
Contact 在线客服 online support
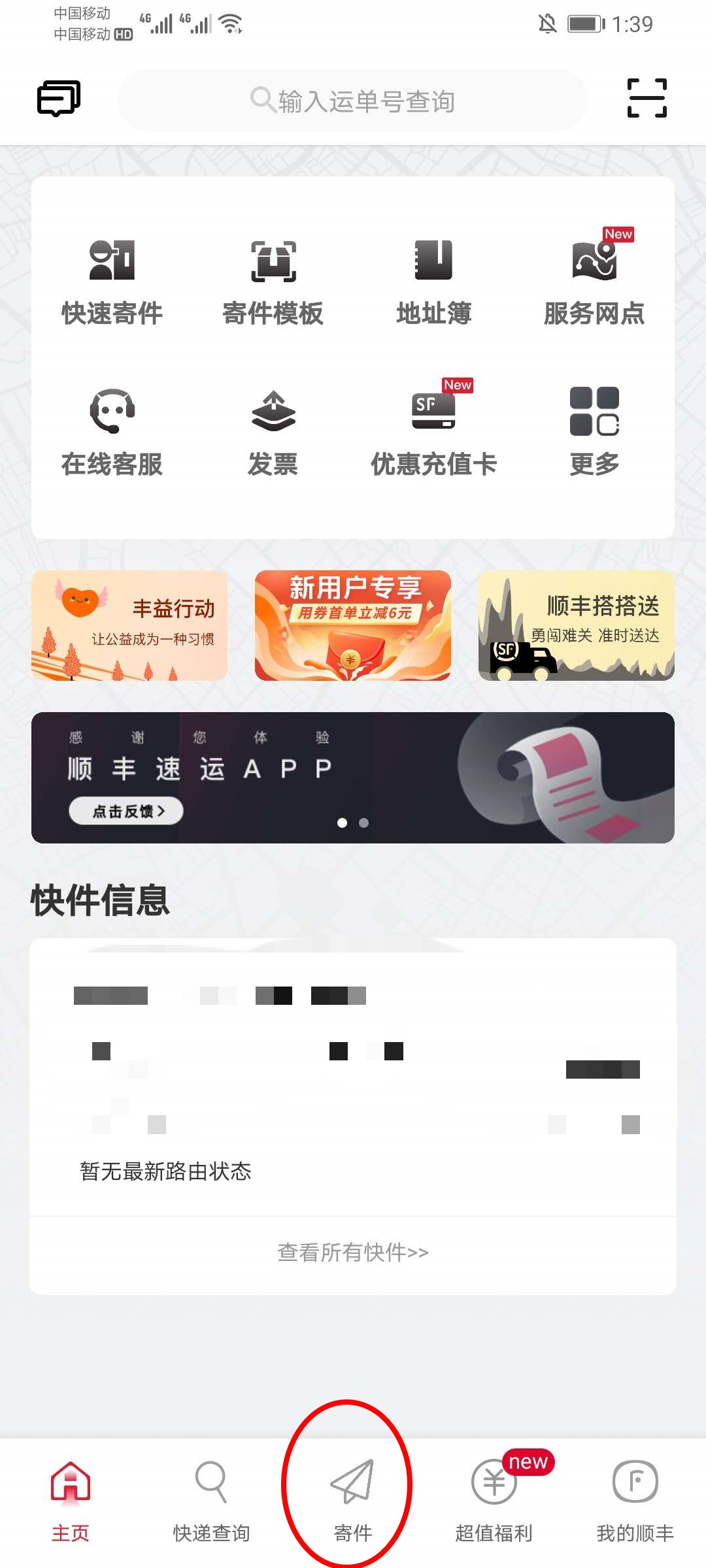coord(112,433)
